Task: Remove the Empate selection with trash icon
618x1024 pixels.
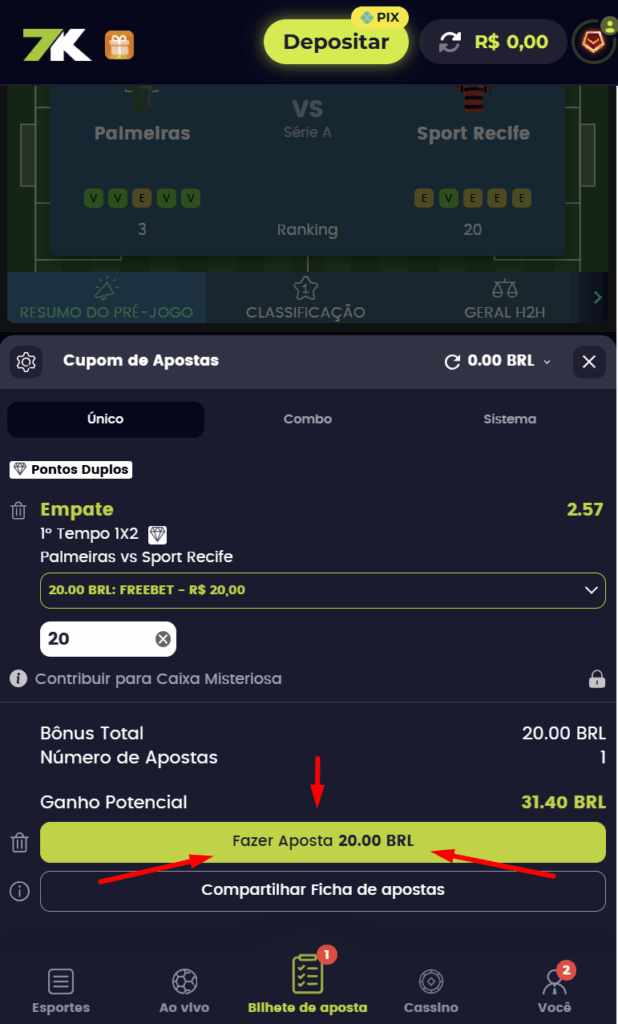Action: pos(19,512)
